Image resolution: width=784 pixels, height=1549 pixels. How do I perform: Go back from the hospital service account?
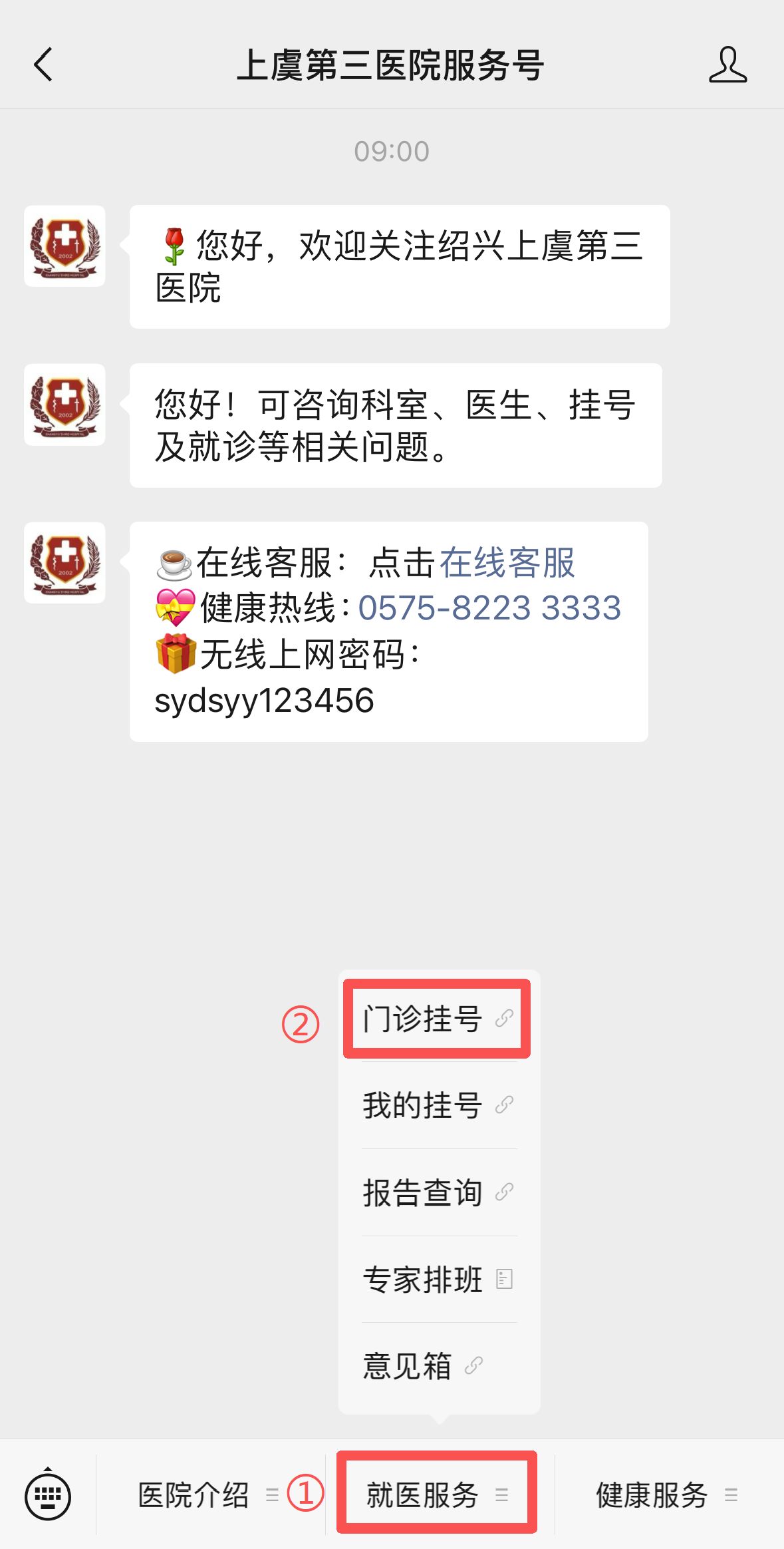click(x=44, y=65)
